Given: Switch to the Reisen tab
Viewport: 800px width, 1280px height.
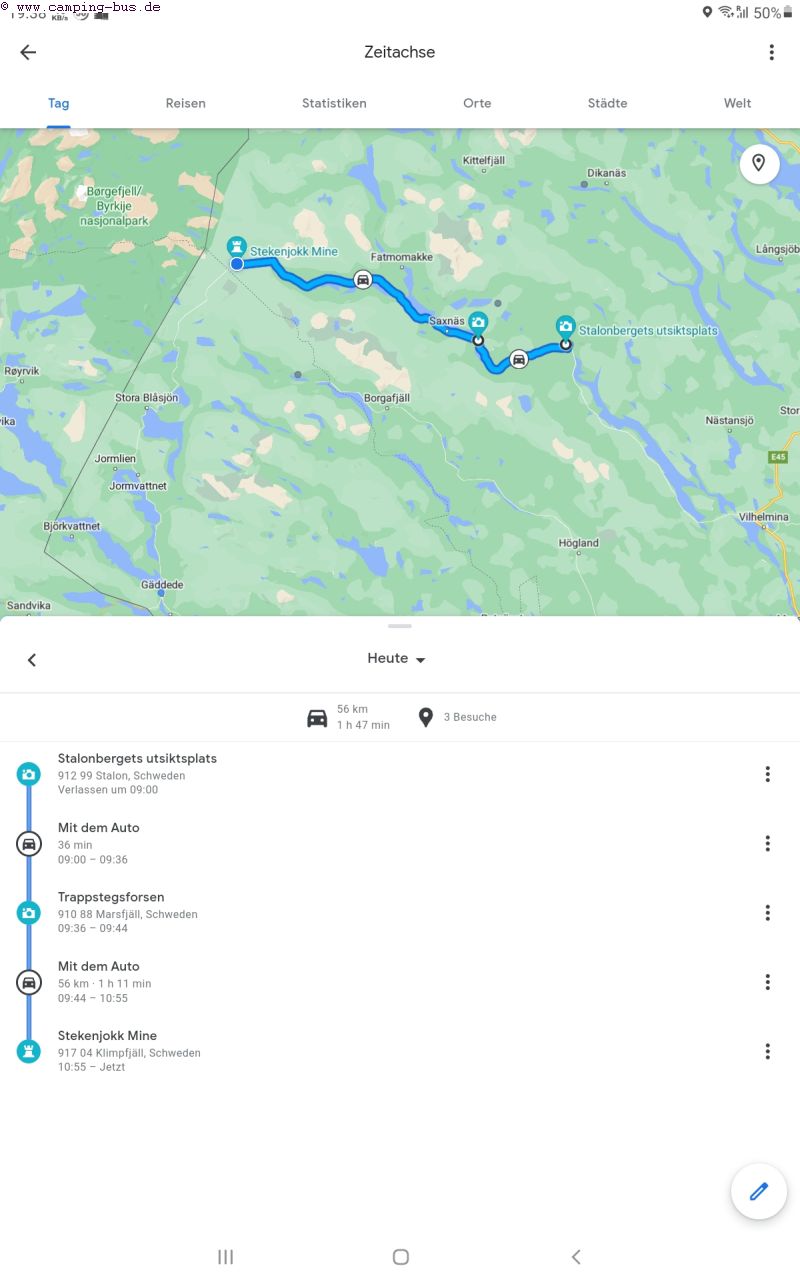Looking at the screenshot, I should click(186, 103).
